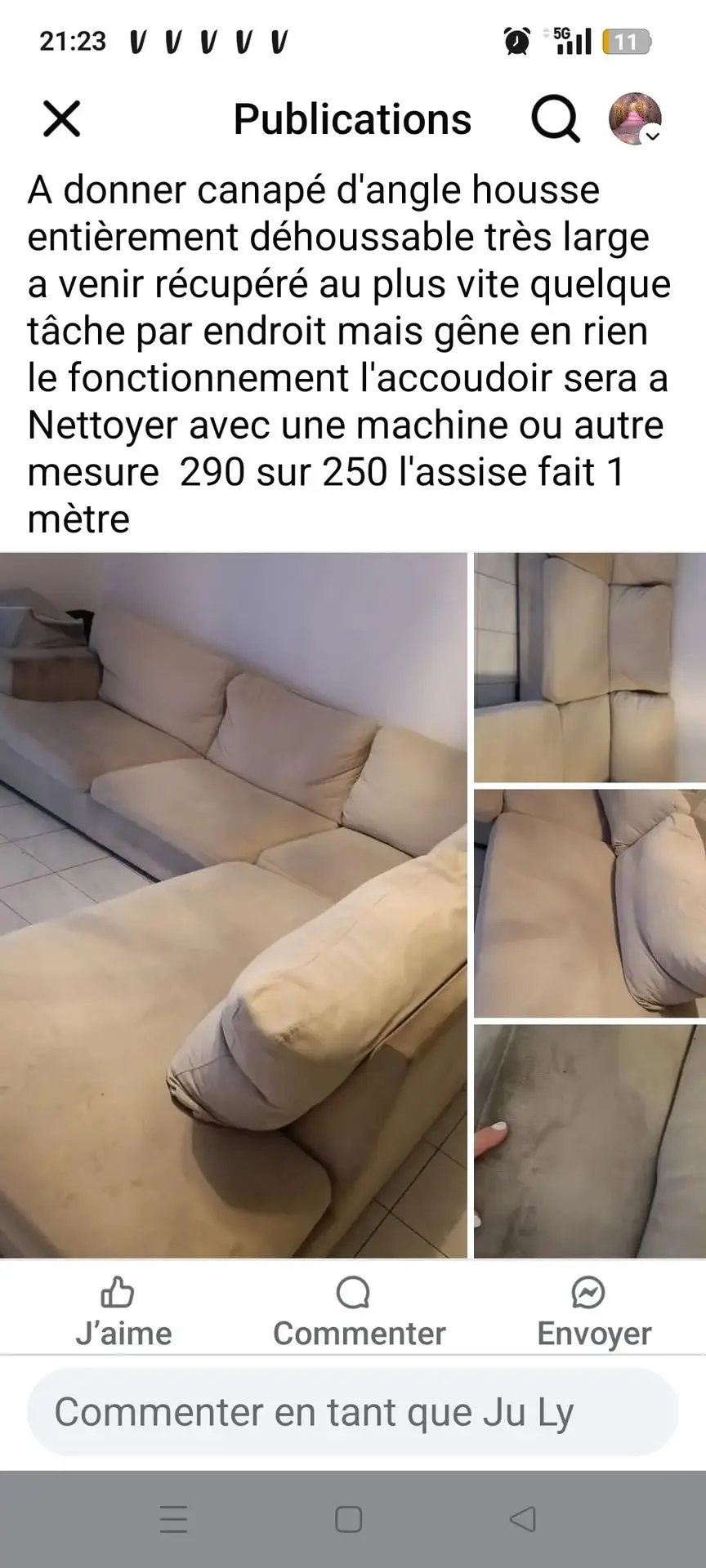The height and width of the screenshot is (1568, 706).
Task: Focus the comment field as Ju Ly
Action: pos(353,1412)
